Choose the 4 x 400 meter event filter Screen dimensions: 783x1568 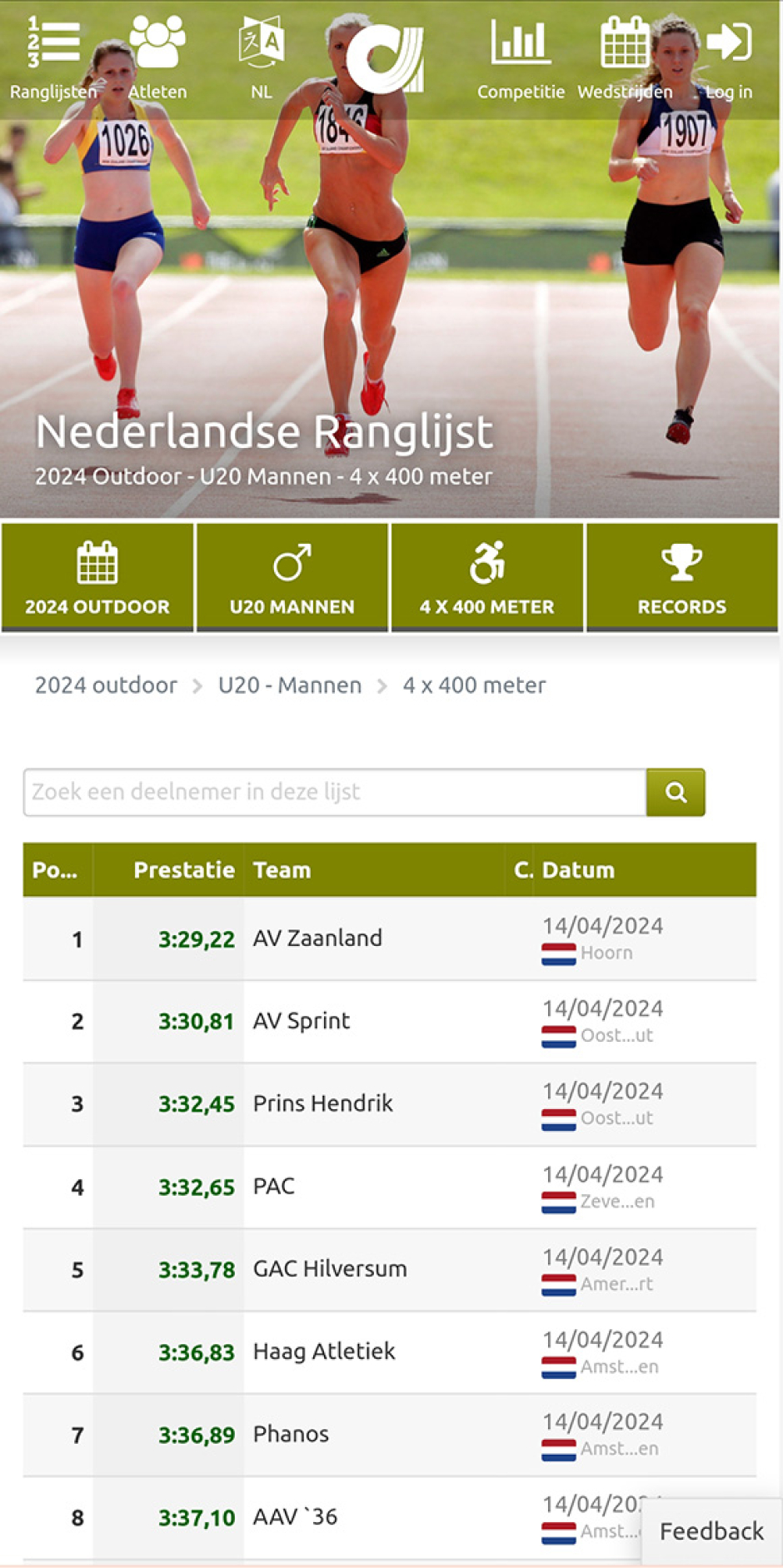tap(487, 577)
